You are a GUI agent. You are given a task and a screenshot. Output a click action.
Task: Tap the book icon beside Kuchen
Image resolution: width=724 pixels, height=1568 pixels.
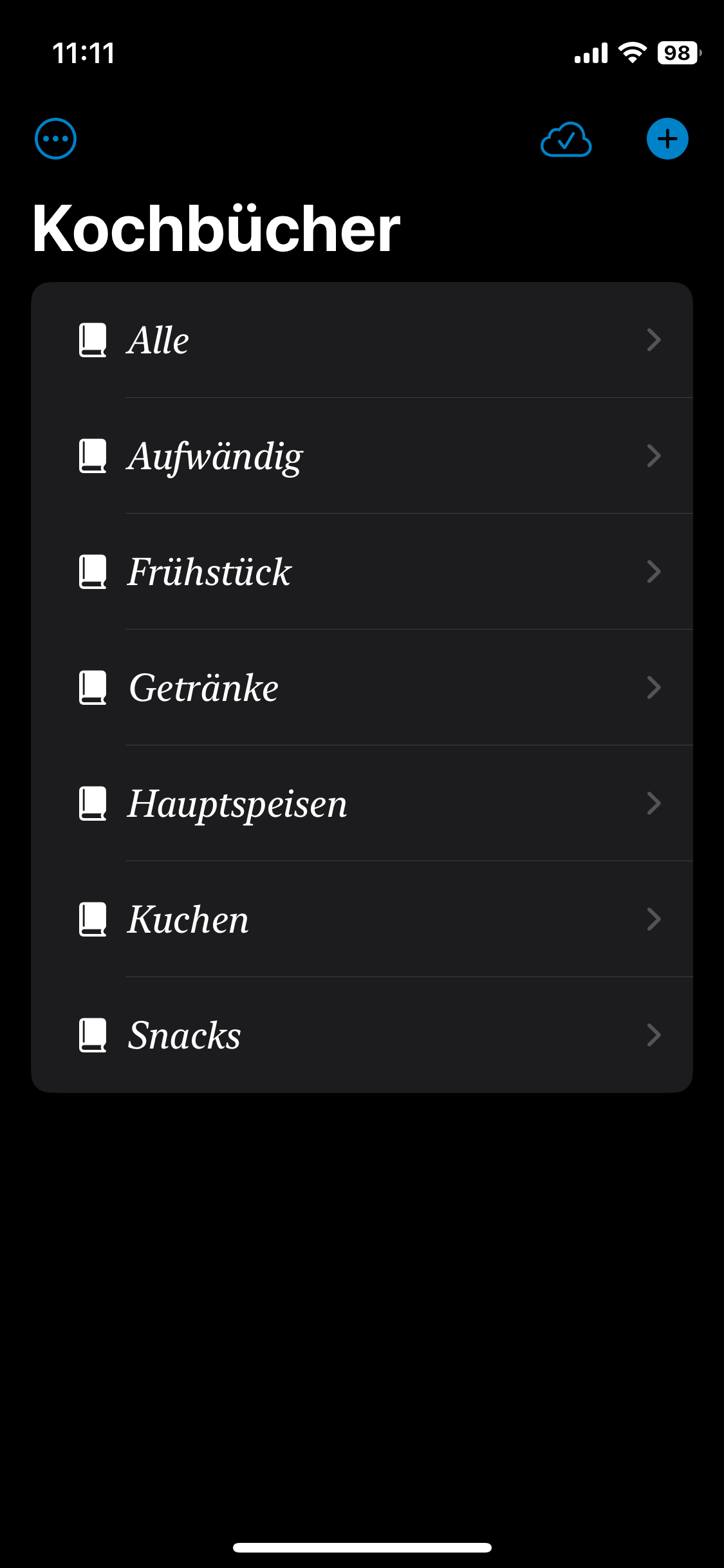click(x=93, y=919)
